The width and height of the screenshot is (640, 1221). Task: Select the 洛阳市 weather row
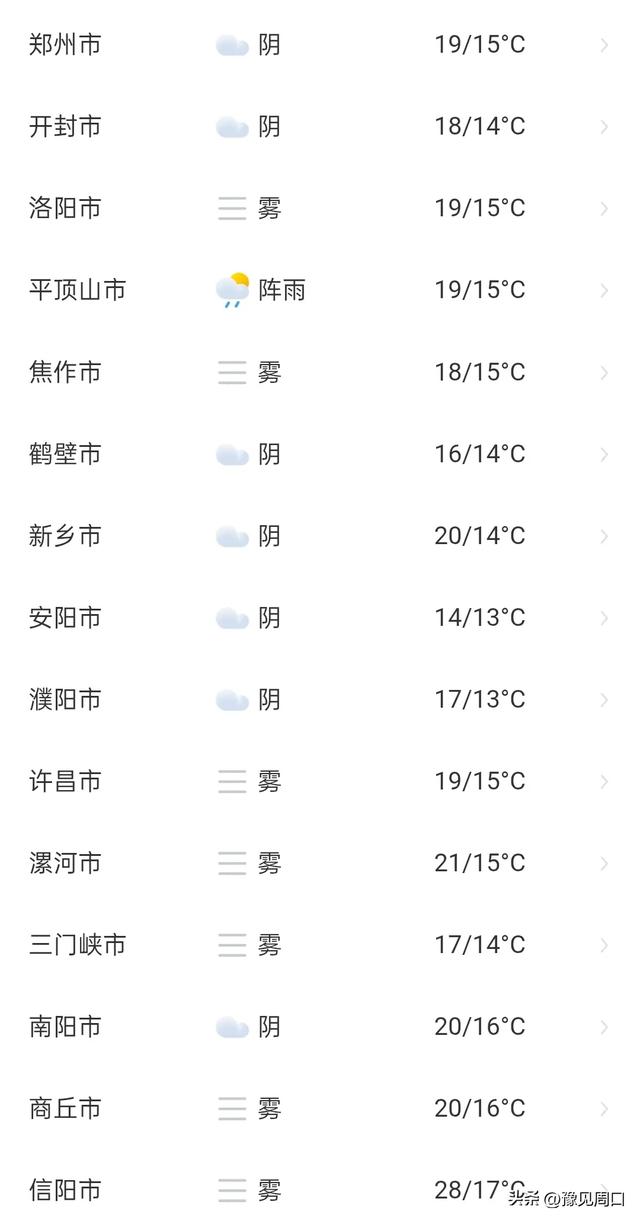(320, 209)
